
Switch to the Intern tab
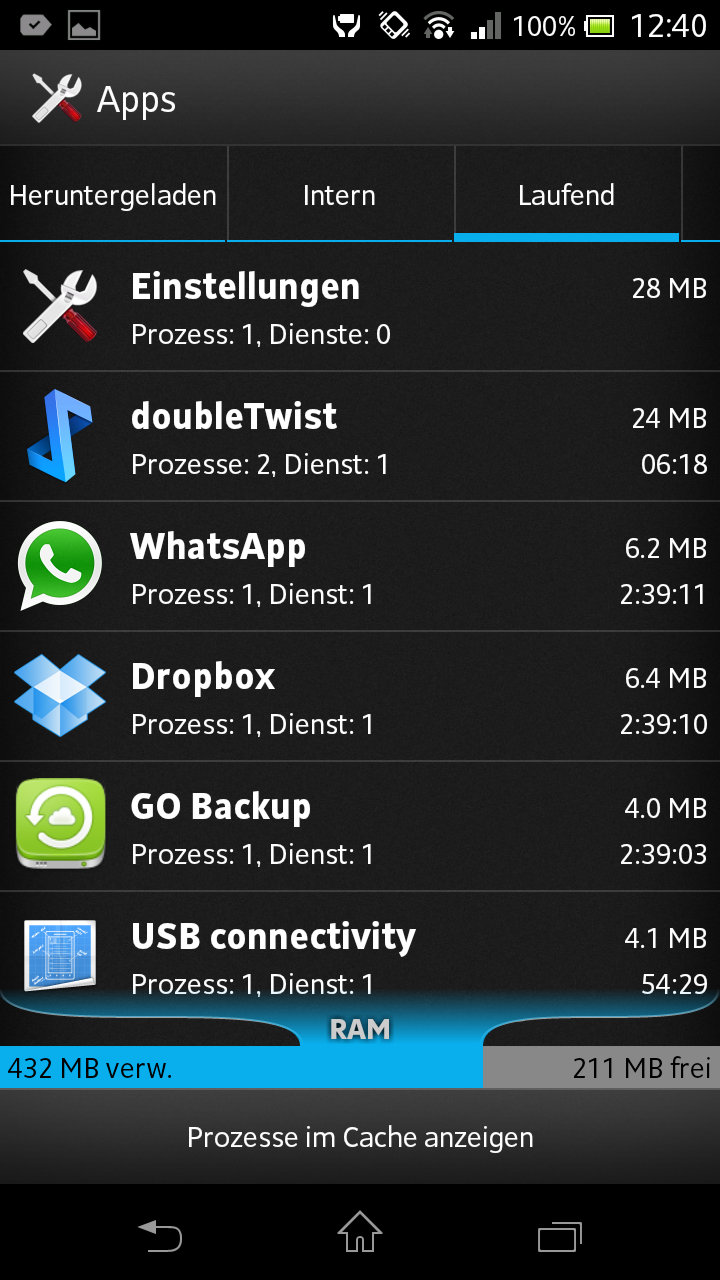(340, 195)
